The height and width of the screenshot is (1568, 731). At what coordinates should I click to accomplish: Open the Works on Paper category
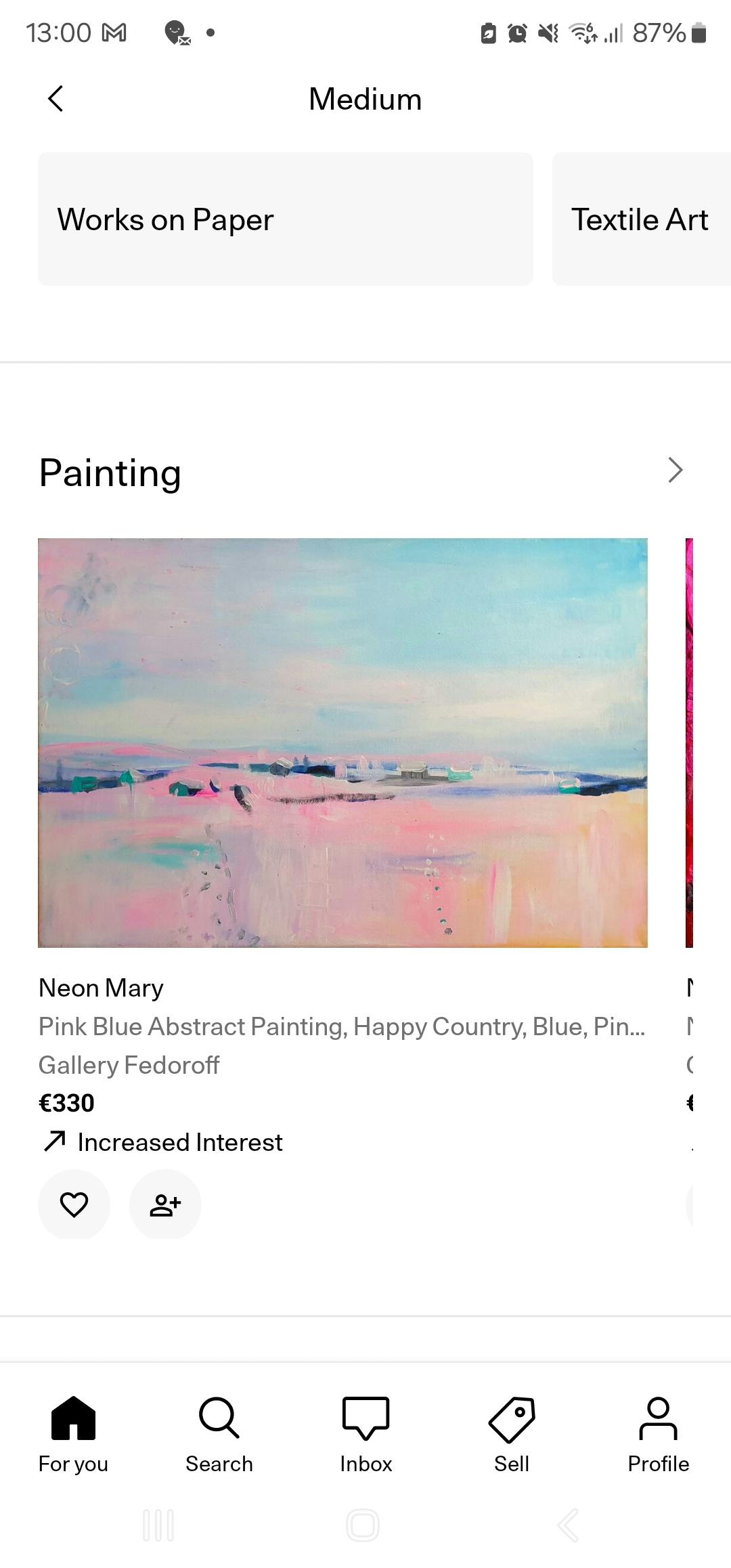tap(285, 219)
